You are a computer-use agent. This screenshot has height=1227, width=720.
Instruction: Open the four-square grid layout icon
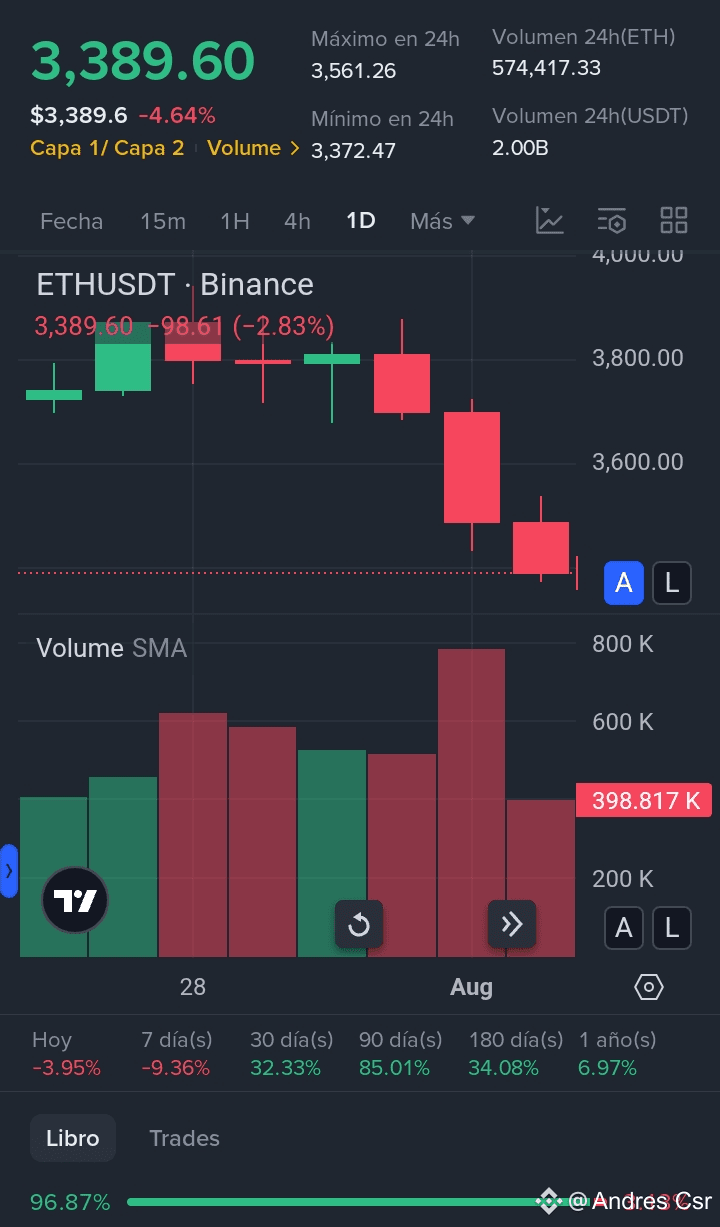(674, 221)
